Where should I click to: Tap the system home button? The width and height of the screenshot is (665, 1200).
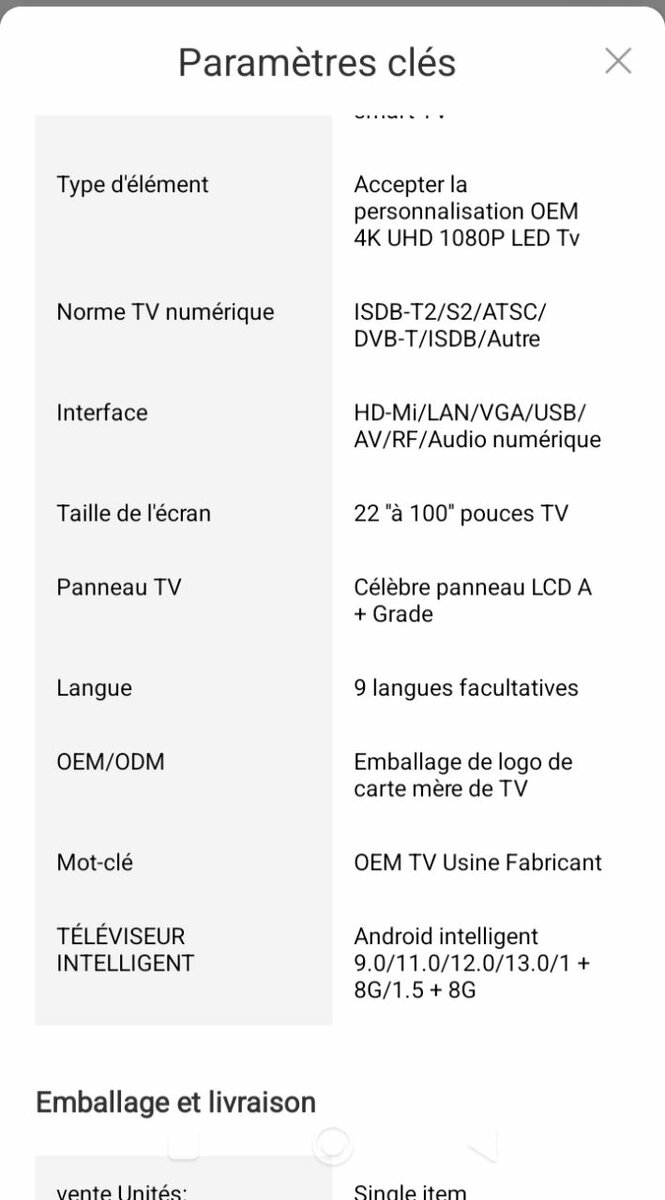pyautogui.click(x=332, y=1143)
